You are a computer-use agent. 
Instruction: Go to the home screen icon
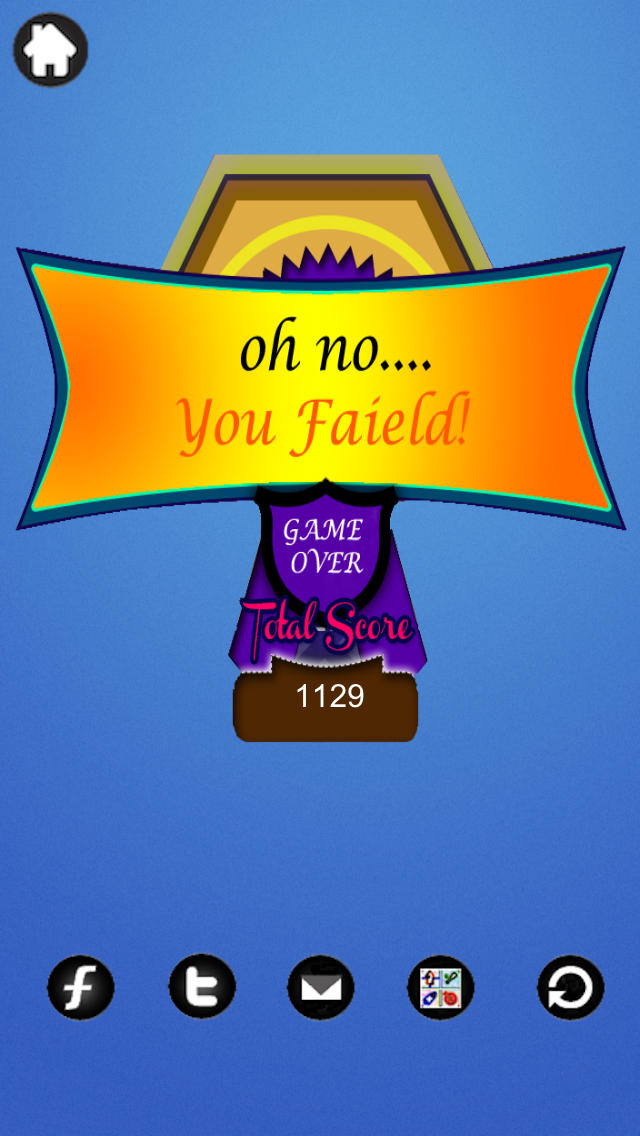50,50
